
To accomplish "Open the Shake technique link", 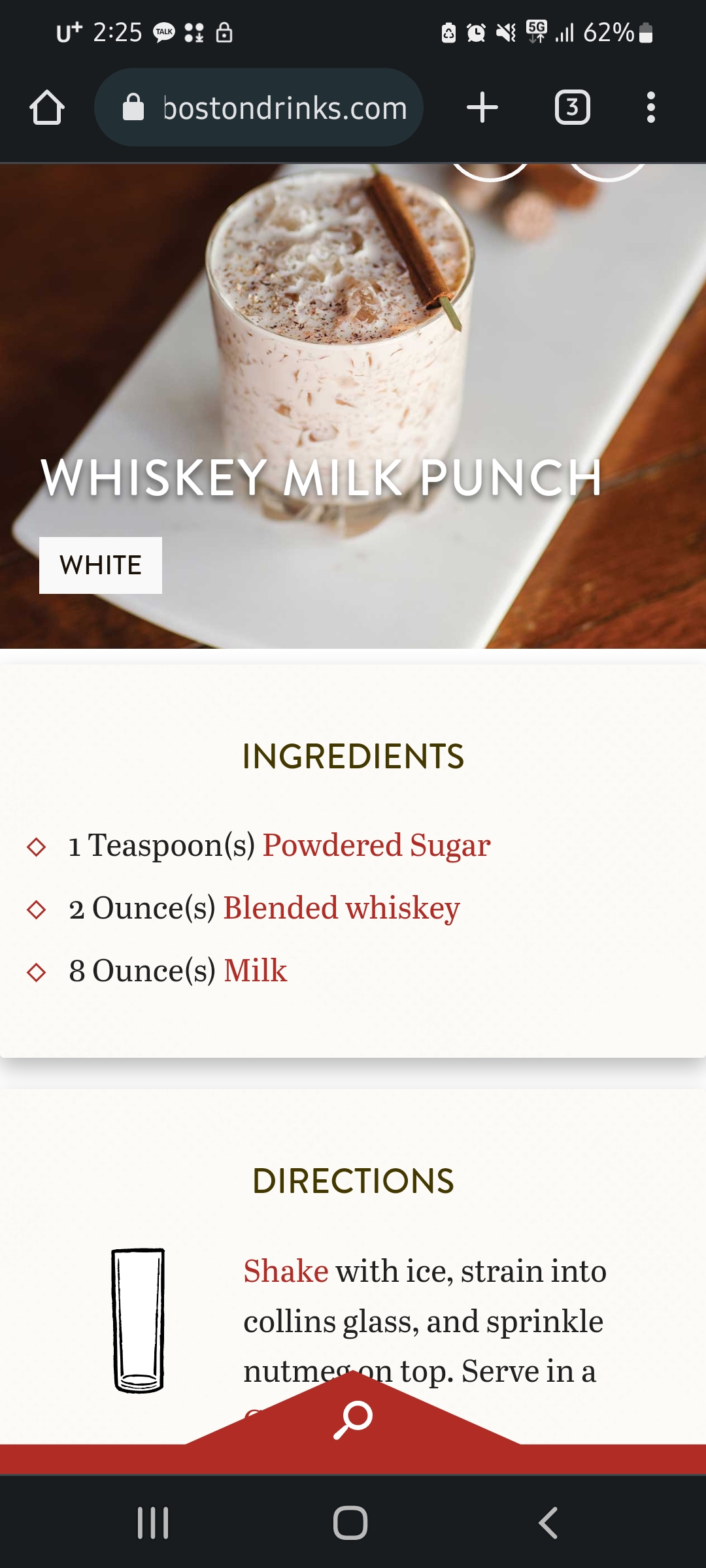I will [286, 1271].
